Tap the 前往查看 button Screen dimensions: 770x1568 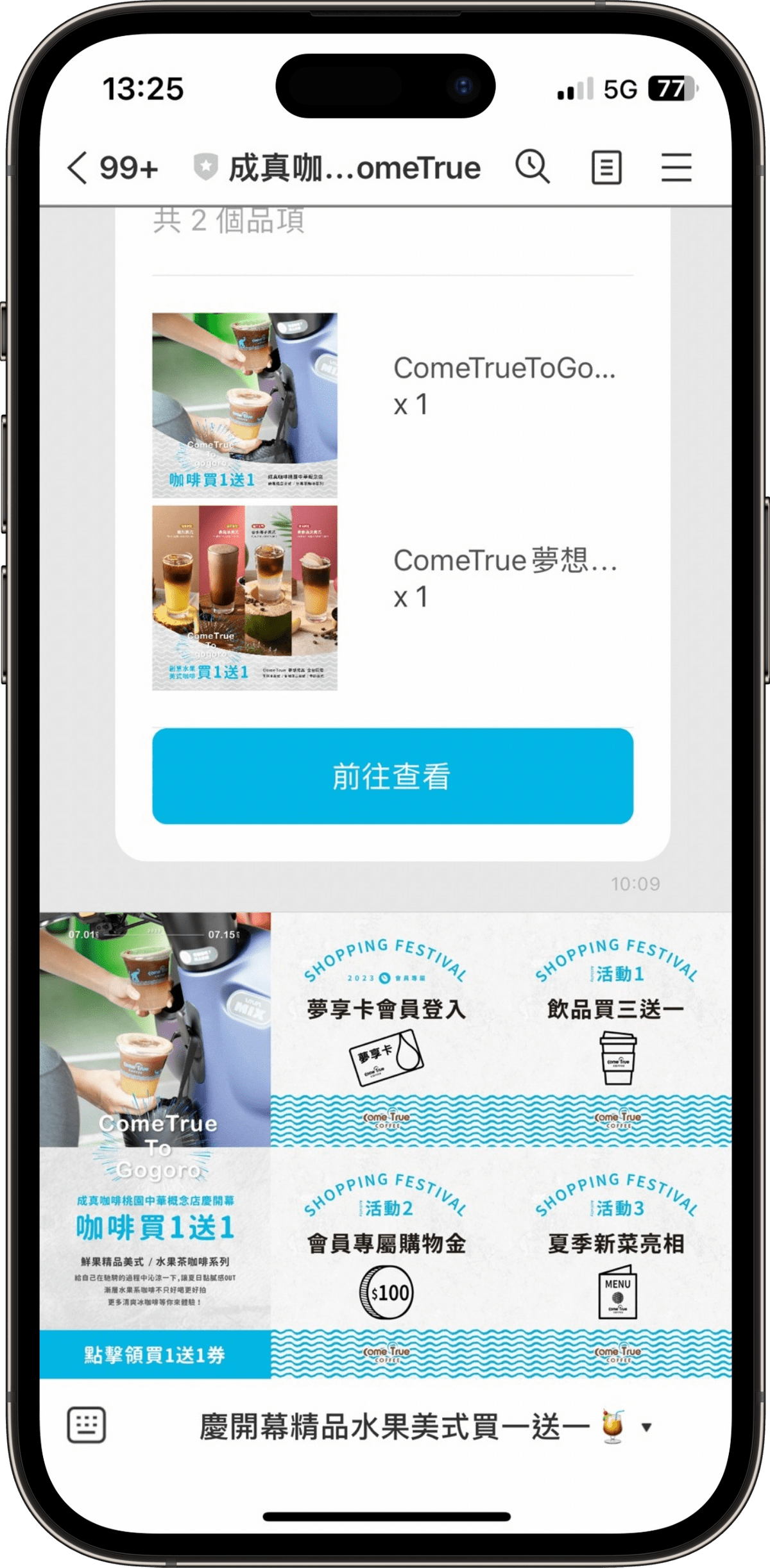(393, 776)
